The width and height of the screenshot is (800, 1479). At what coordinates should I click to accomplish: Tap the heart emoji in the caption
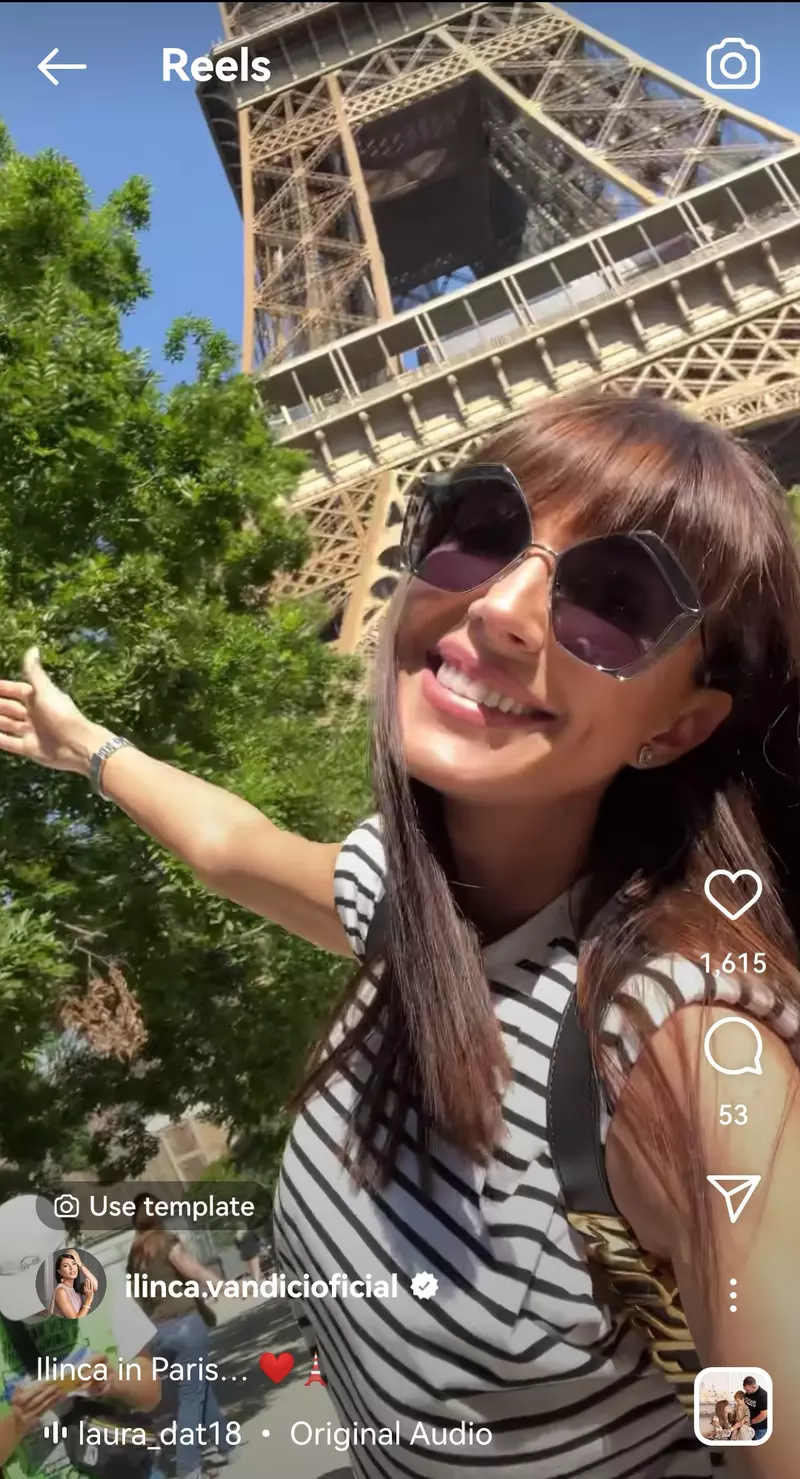click(278, 1369)
